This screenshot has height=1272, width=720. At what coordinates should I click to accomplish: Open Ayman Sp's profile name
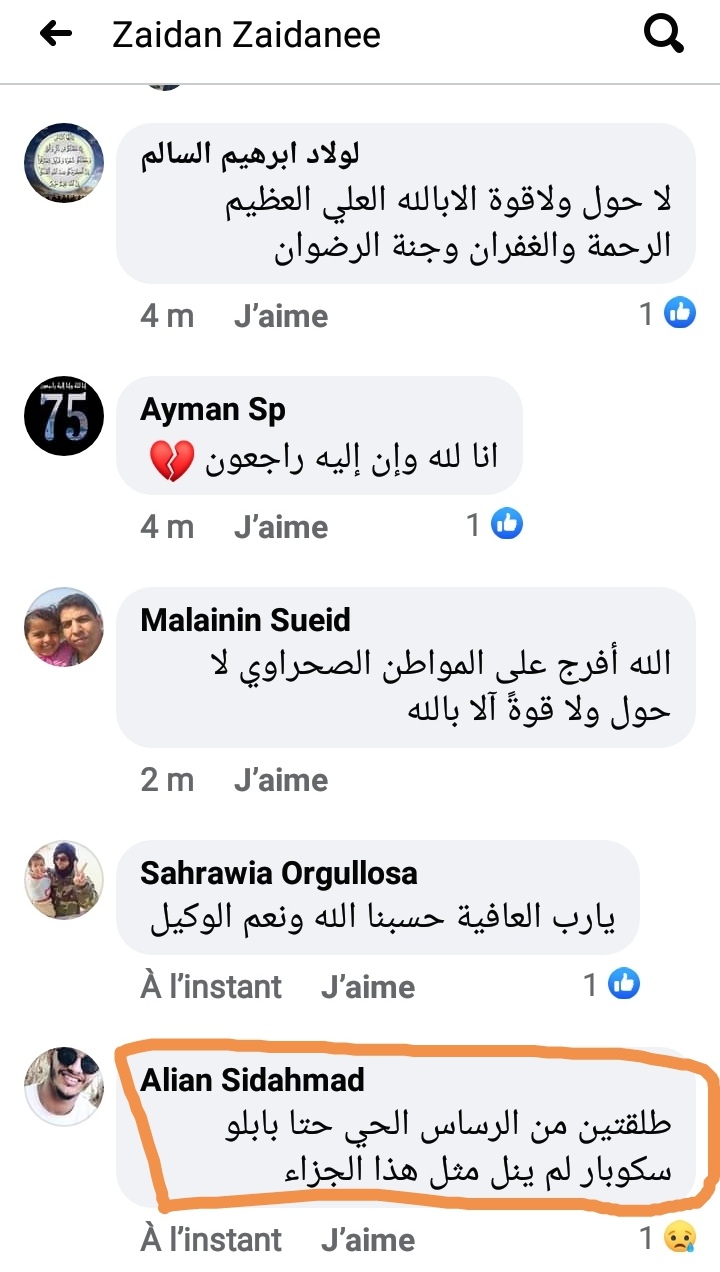click(x=212, y=409)
